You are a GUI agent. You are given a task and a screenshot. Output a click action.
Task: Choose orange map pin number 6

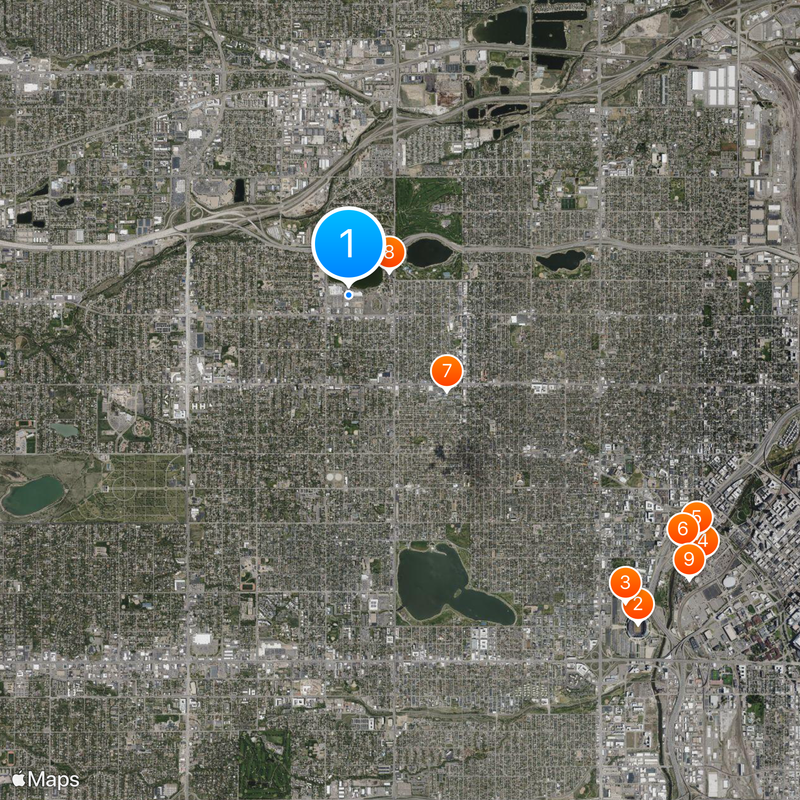[x=682, y=529]
